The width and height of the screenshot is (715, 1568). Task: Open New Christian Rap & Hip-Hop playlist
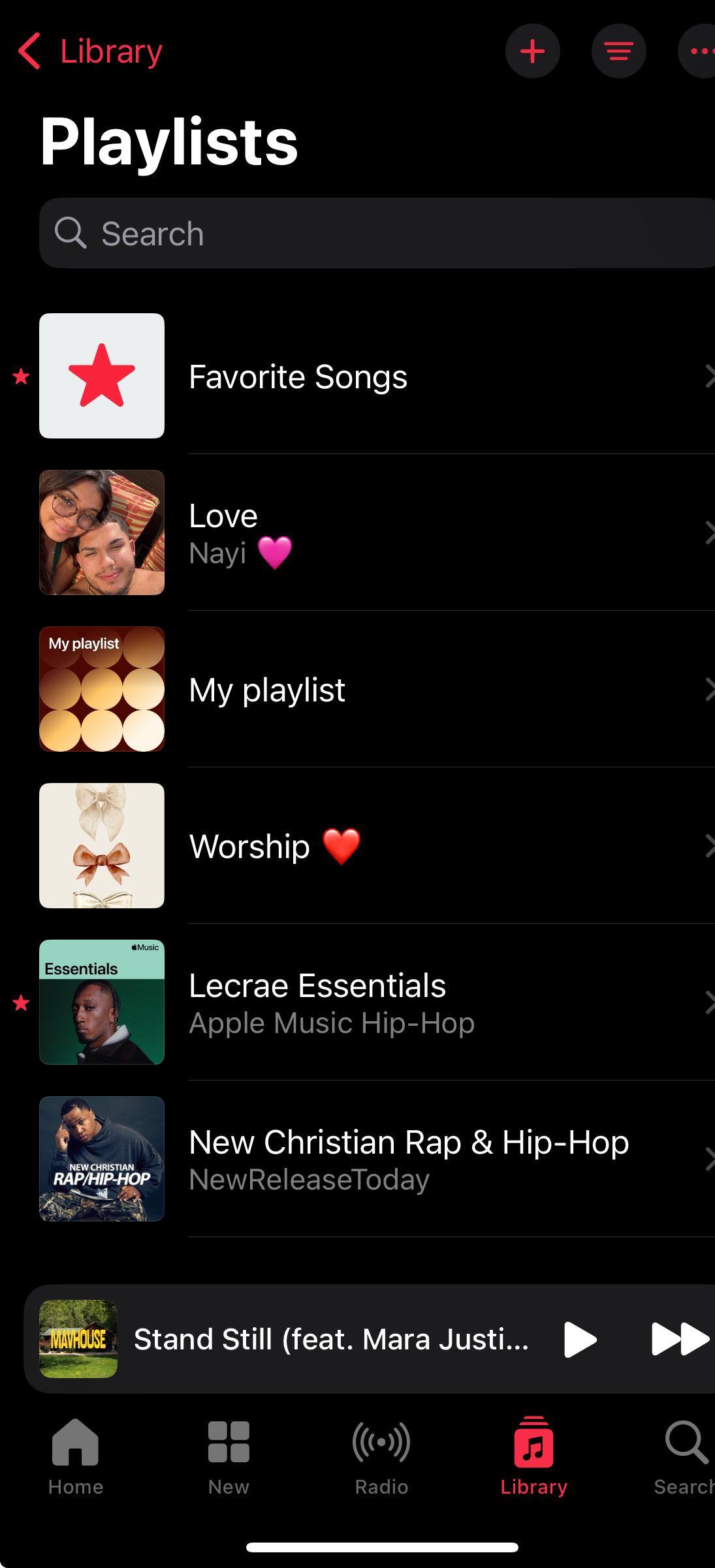(408, 1159)
